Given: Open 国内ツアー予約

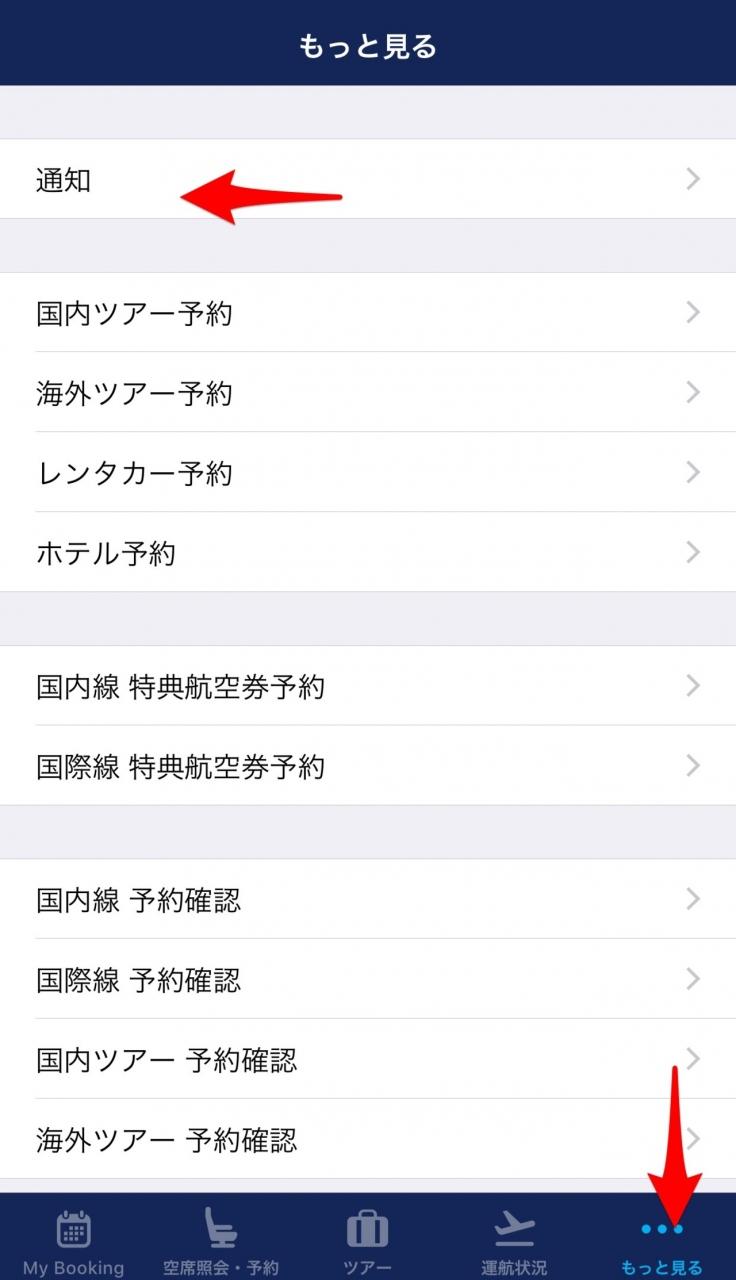Looking at the screenshot, I should tap(368, 313).
